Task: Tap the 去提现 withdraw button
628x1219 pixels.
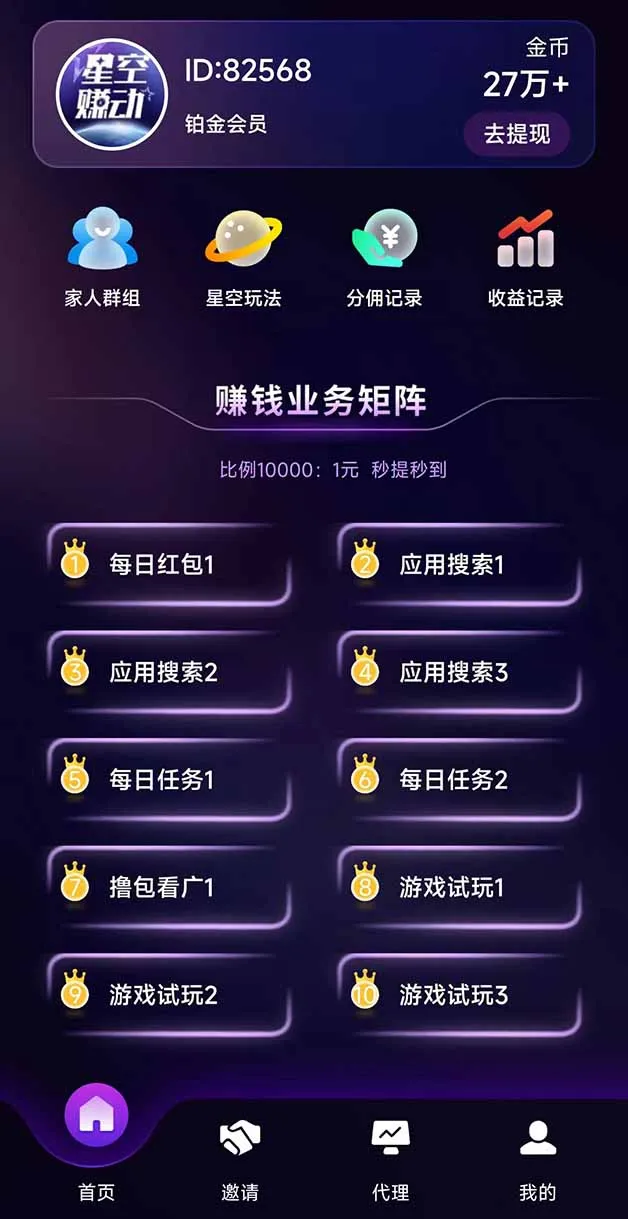Action: [516, 134]
